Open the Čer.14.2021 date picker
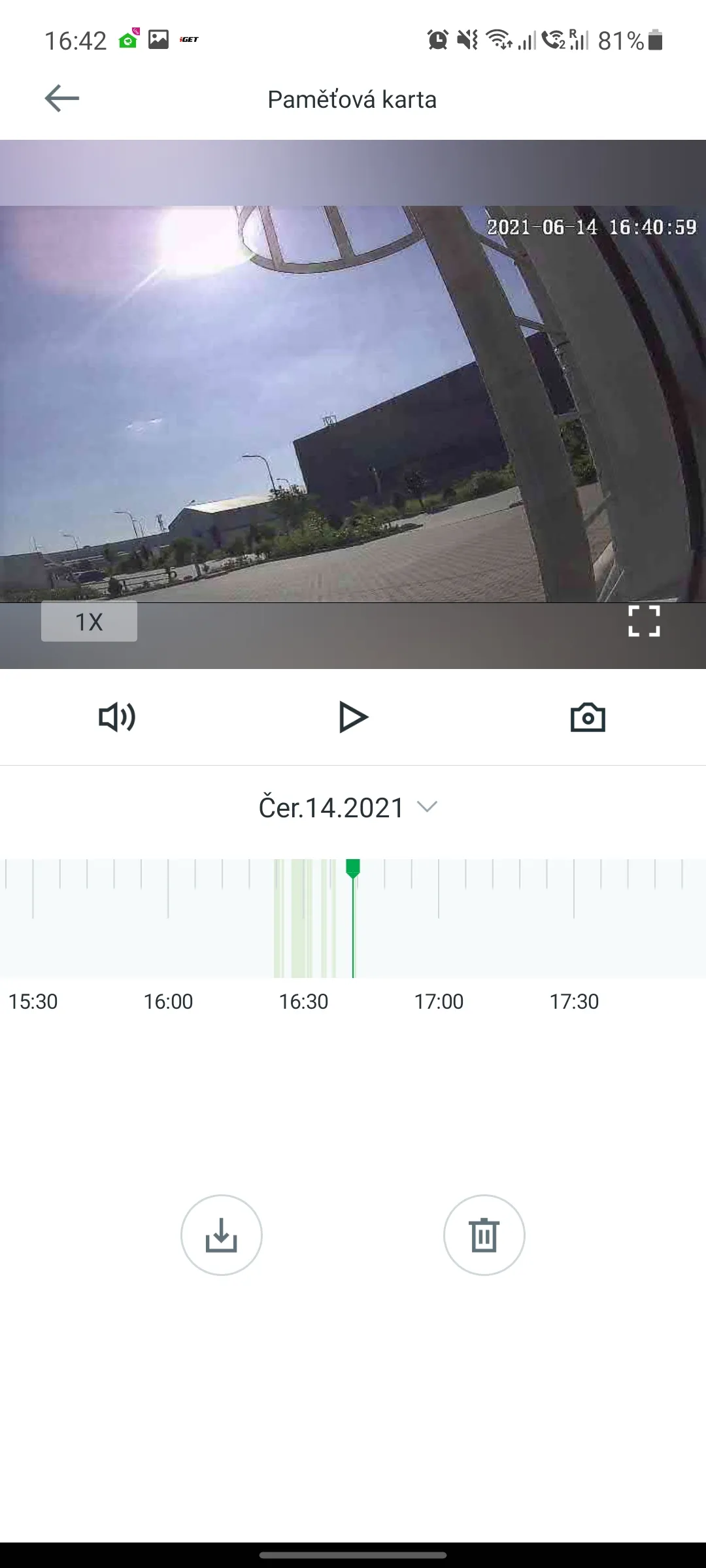This screenshot has width=706, height=1568. pos(348,808)
